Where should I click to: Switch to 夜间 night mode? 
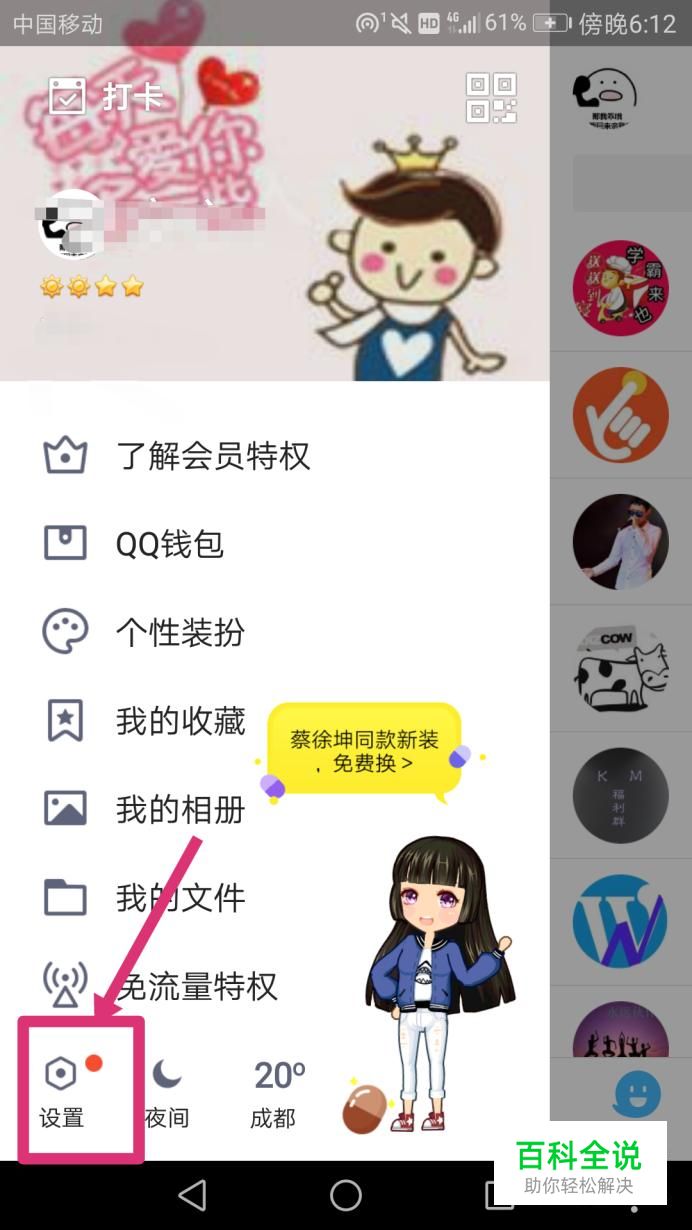(167, 1092)
